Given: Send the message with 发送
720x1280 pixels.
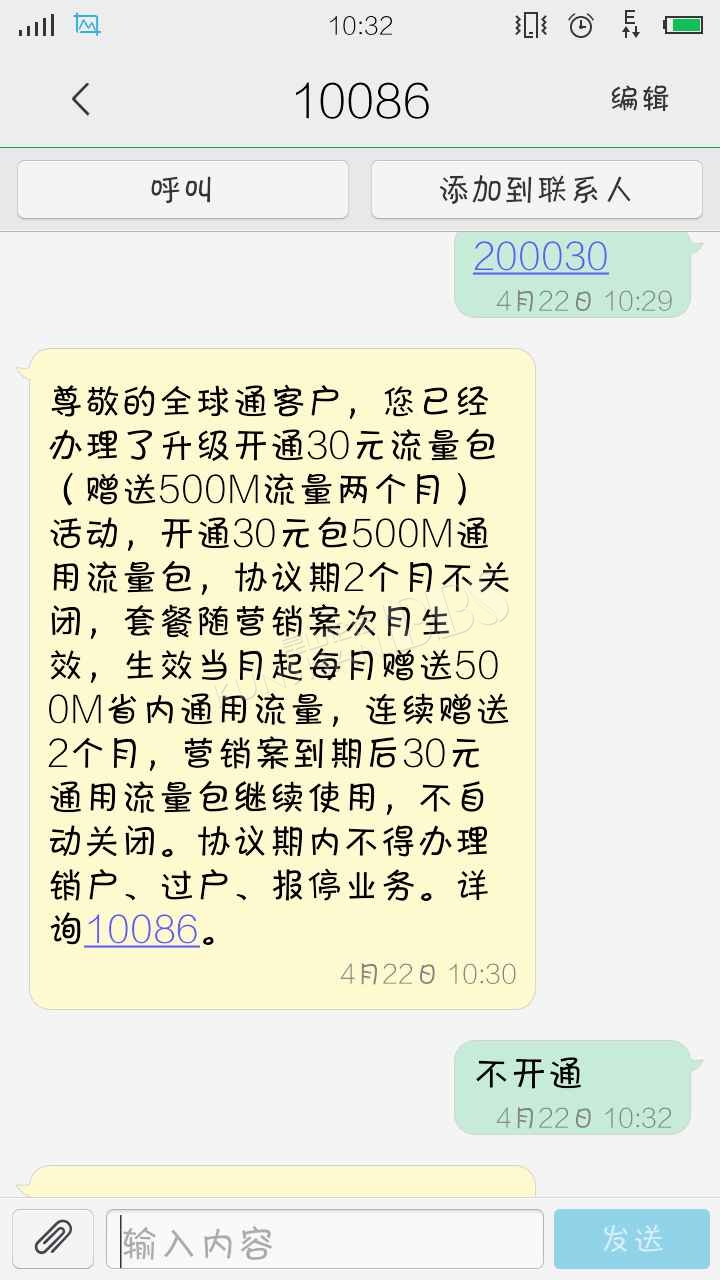Looking at the screenshot, I should pyautogui.click(x=632, y=1240).
